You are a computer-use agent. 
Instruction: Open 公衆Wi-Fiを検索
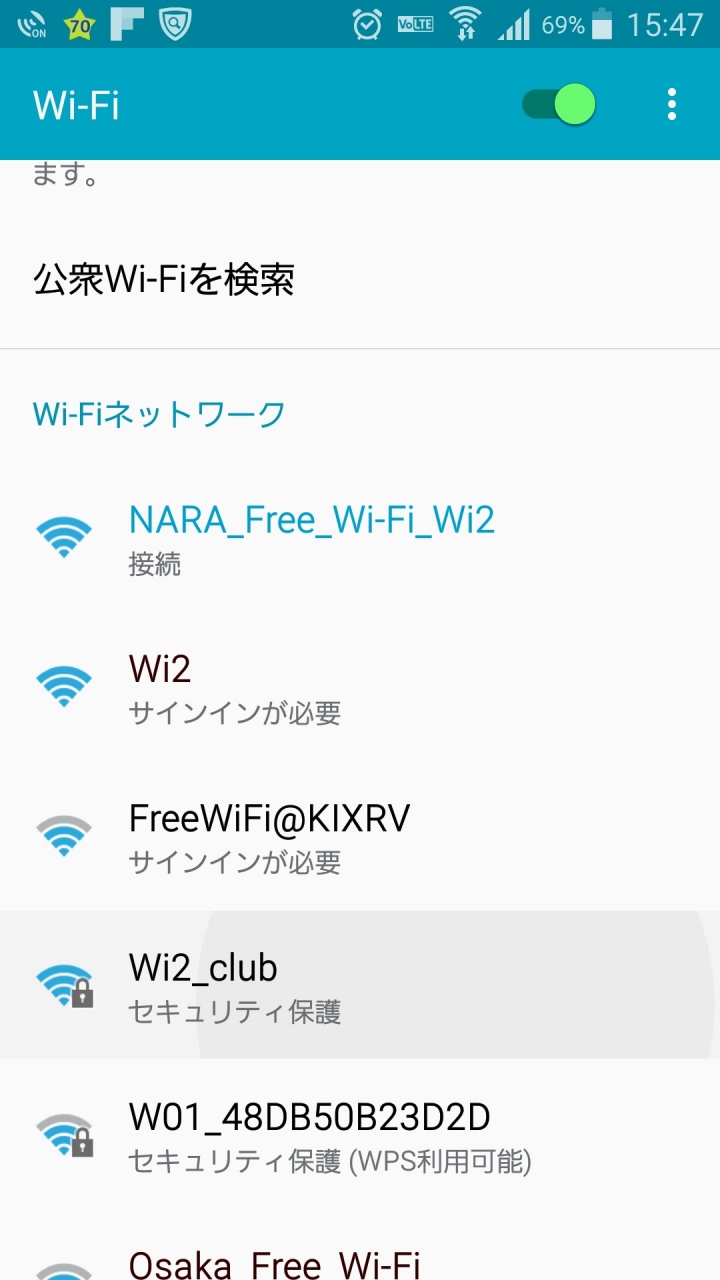[164, 280]
